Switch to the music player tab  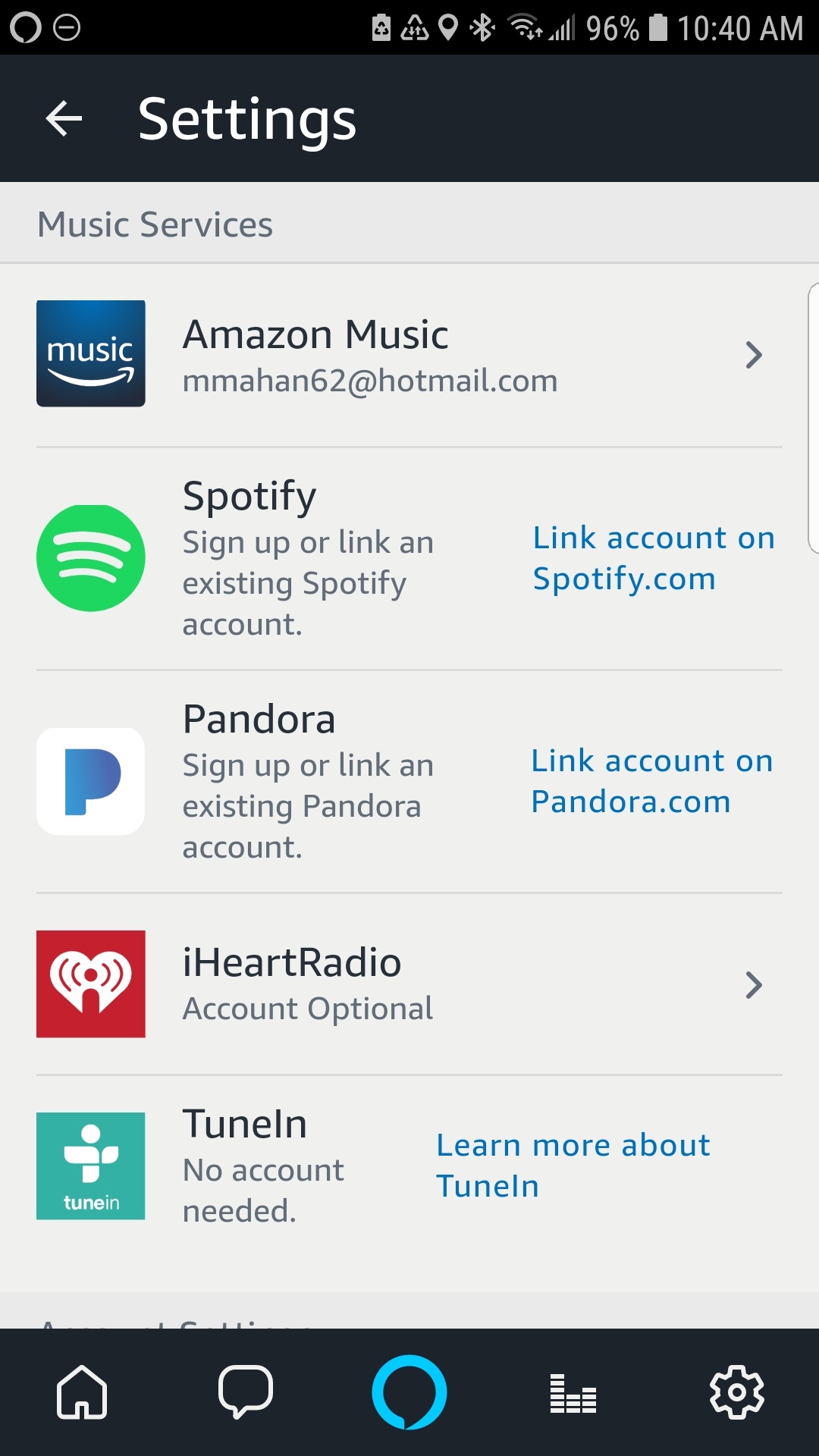click(x=573, y=1394)
